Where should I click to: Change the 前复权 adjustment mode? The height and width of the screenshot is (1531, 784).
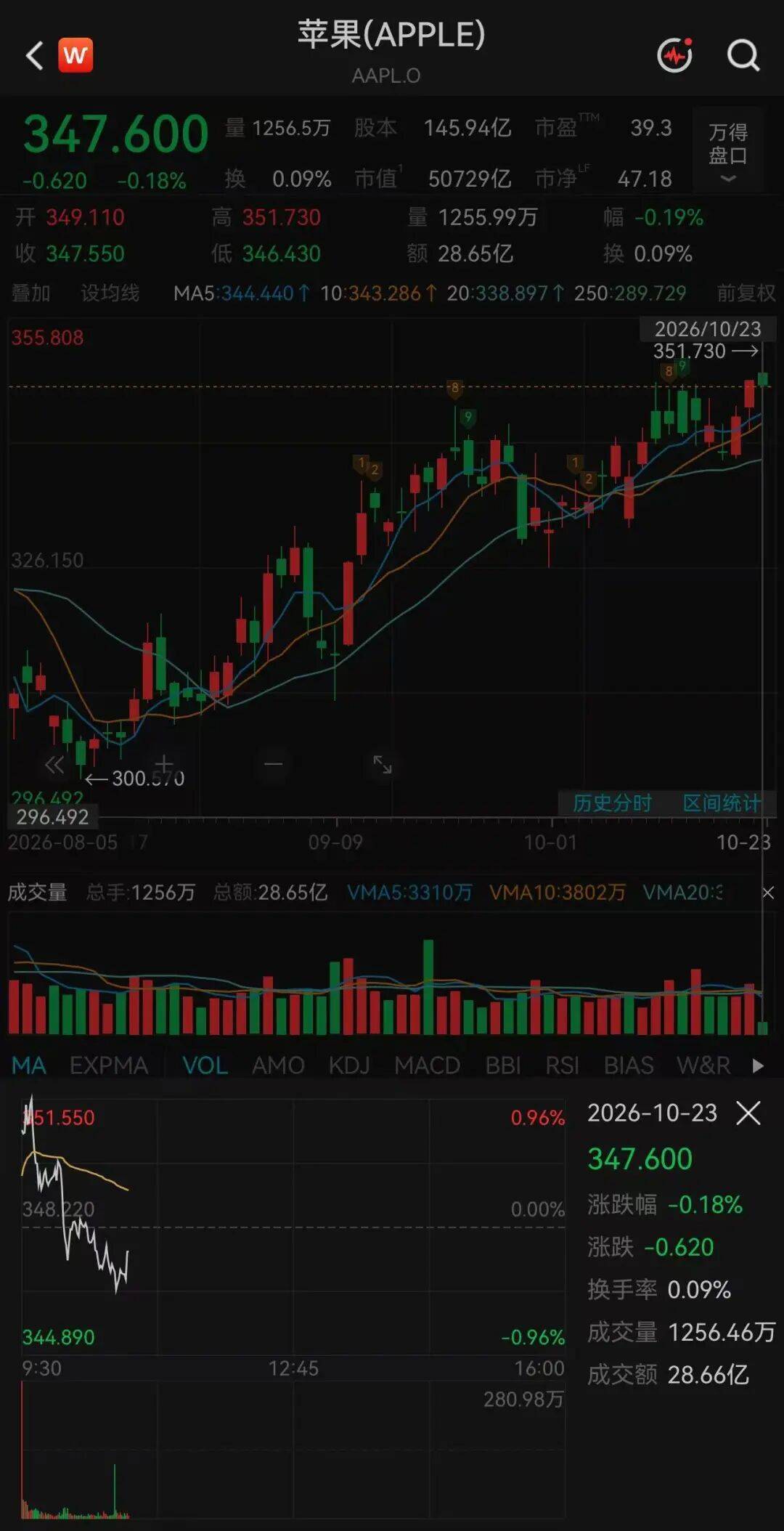click(x=746, y=293)
